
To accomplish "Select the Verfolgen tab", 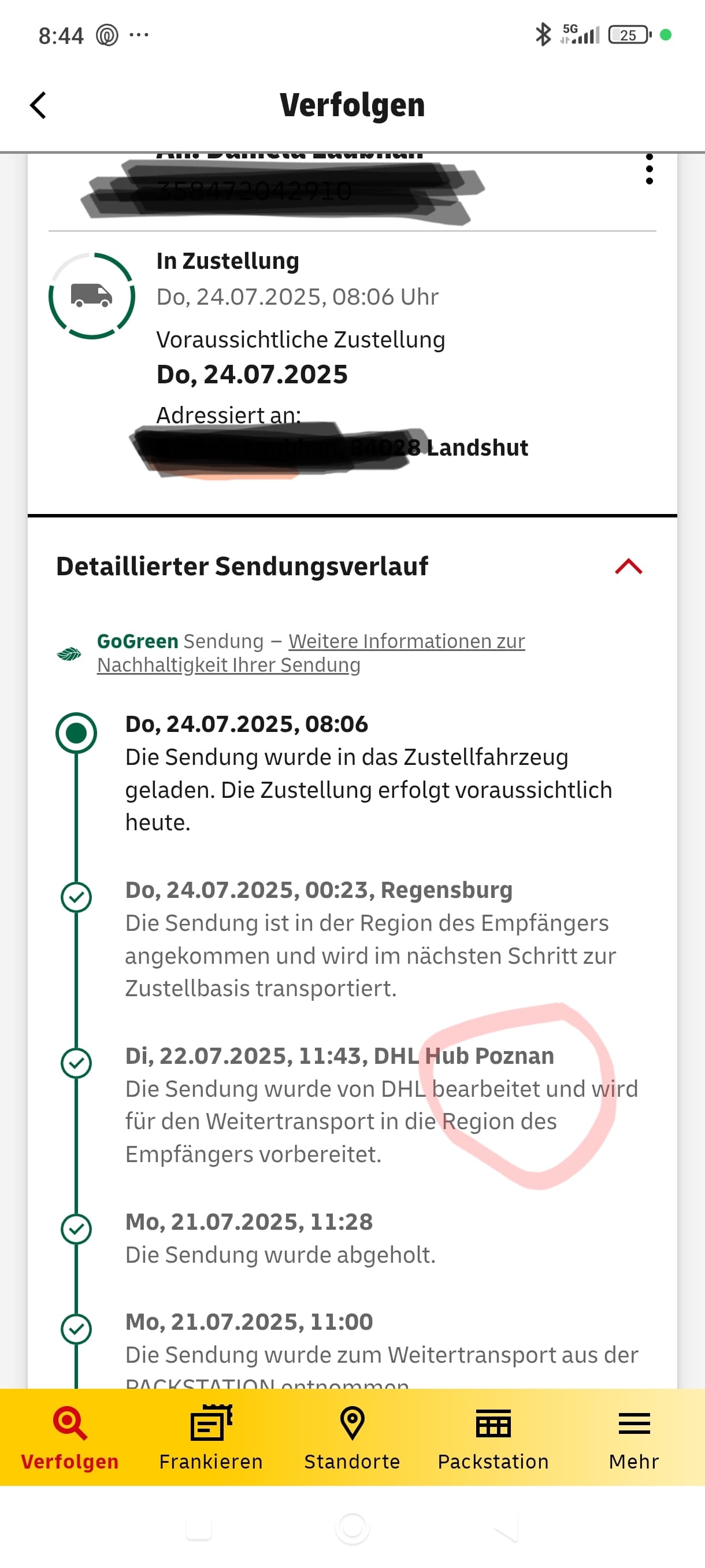I will click(x=70, y=1438).
